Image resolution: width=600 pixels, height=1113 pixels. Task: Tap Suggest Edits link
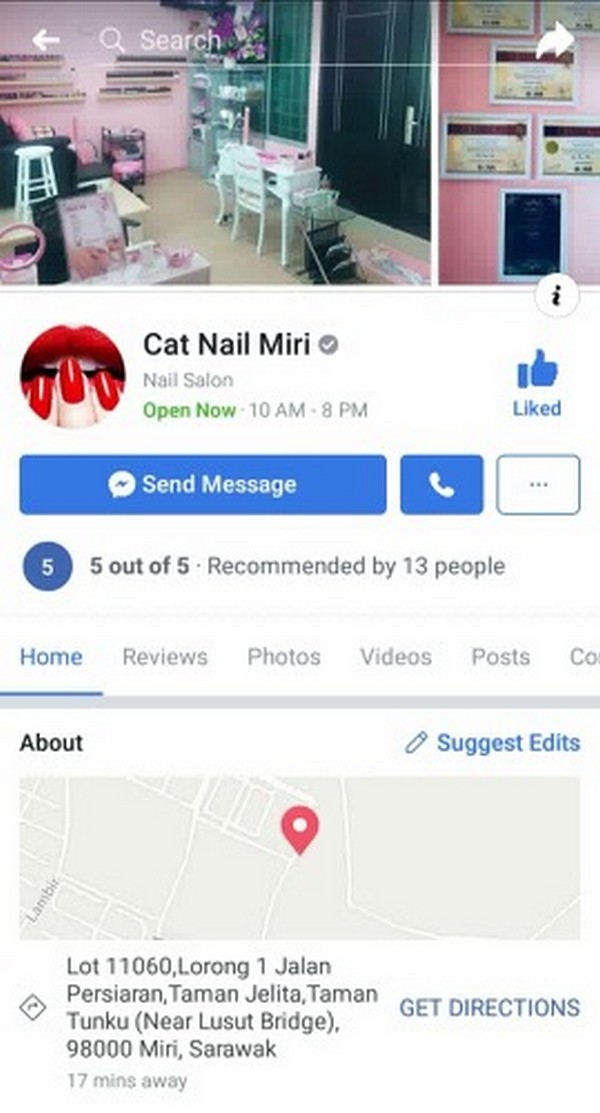point(492,743)
